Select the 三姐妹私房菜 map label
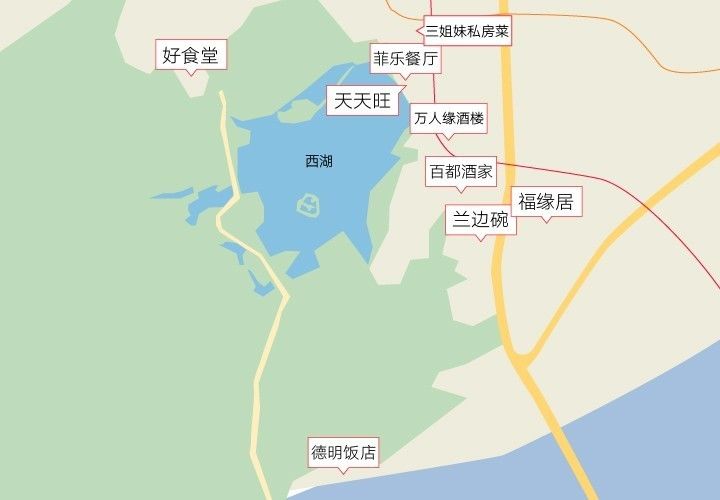720x500 pixels. point(467,31)
